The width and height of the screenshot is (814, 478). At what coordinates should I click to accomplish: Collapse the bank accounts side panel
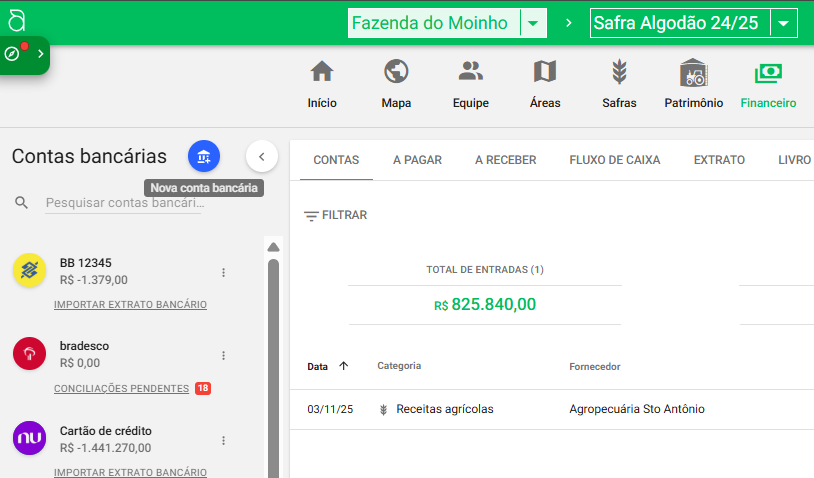pyautogui.click(x=261, y=156)
